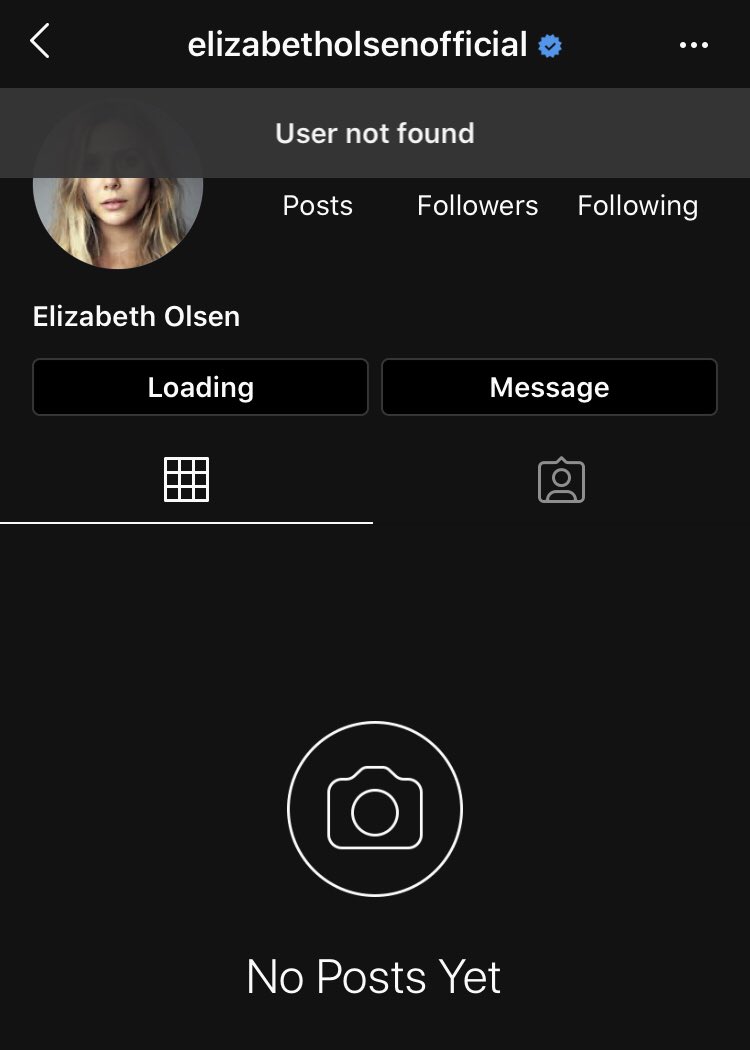750x1050 pixels.
Task: Switch to the posts grid tab
Action: 186,480
